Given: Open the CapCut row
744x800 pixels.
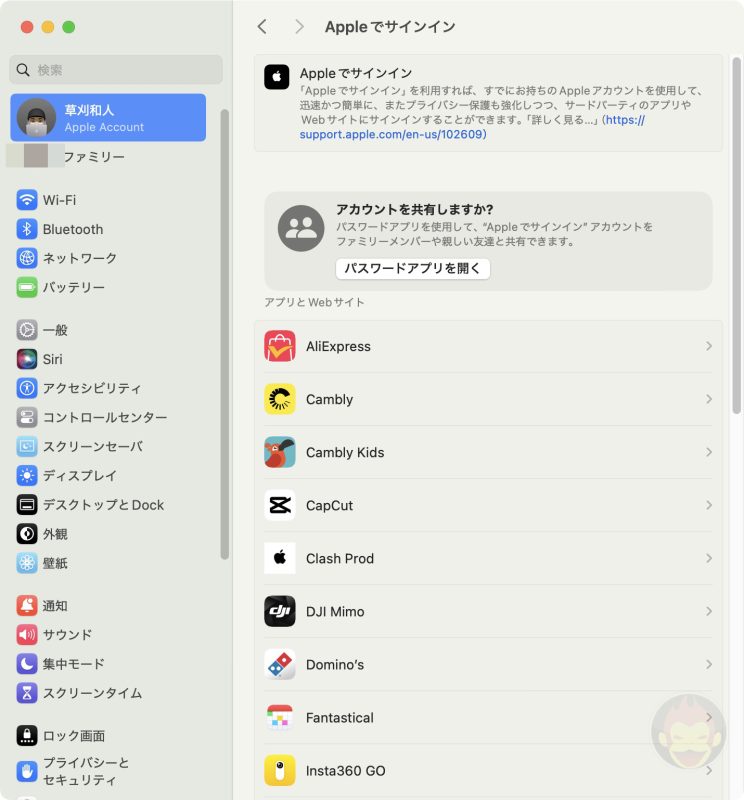Looking at the screenshot, I should click(x=488, y=505).
